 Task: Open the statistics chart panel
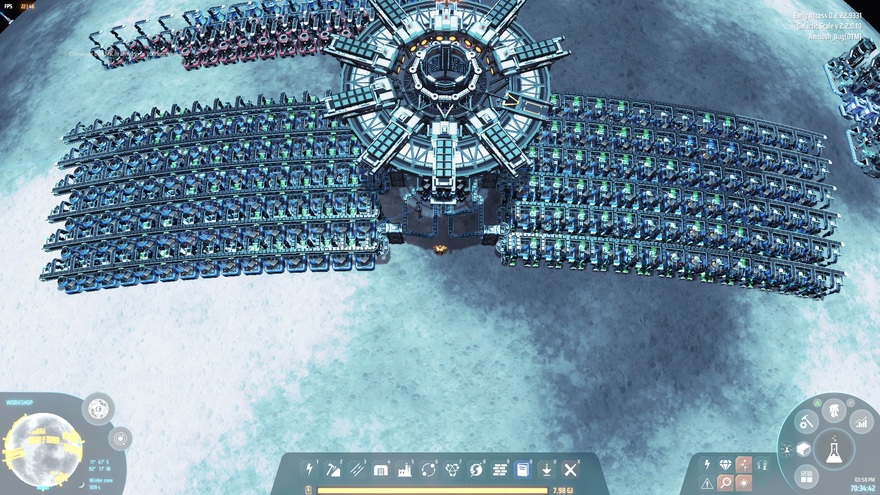click(861, 422)
